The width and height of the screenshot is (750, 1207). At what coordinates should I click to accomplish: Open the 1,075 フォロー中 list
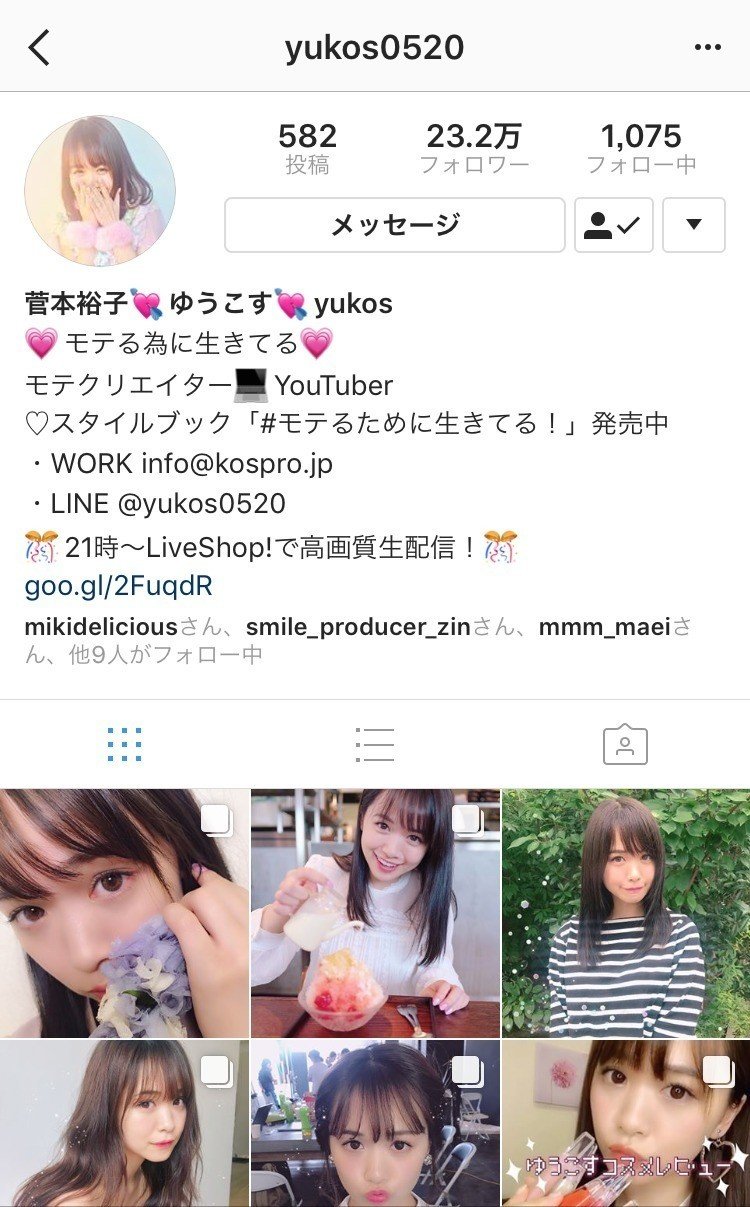pos(641,148)
